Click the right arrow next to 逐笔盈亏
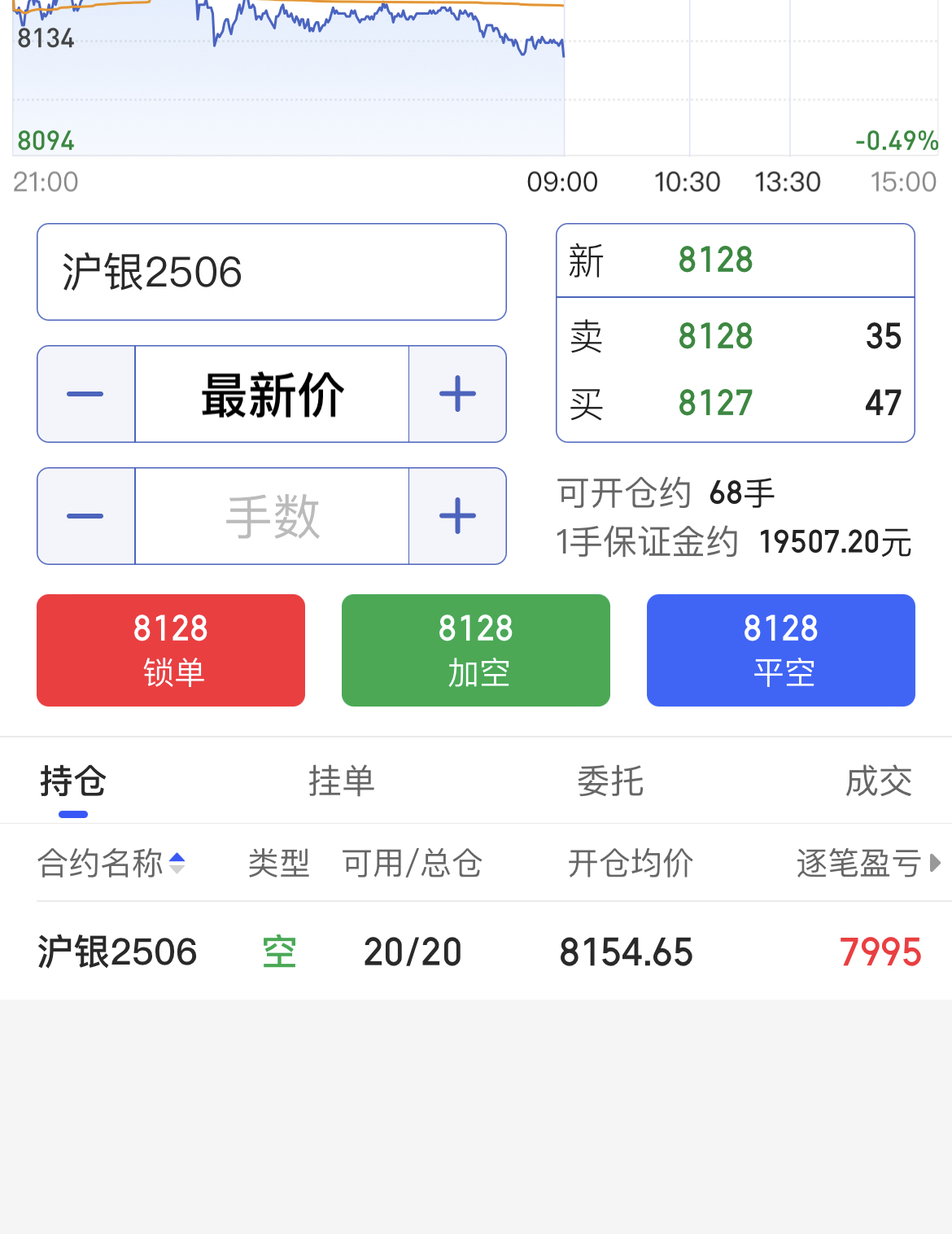Image resolution: width=952 pixels, height=1234 pixels. [934, 864]
